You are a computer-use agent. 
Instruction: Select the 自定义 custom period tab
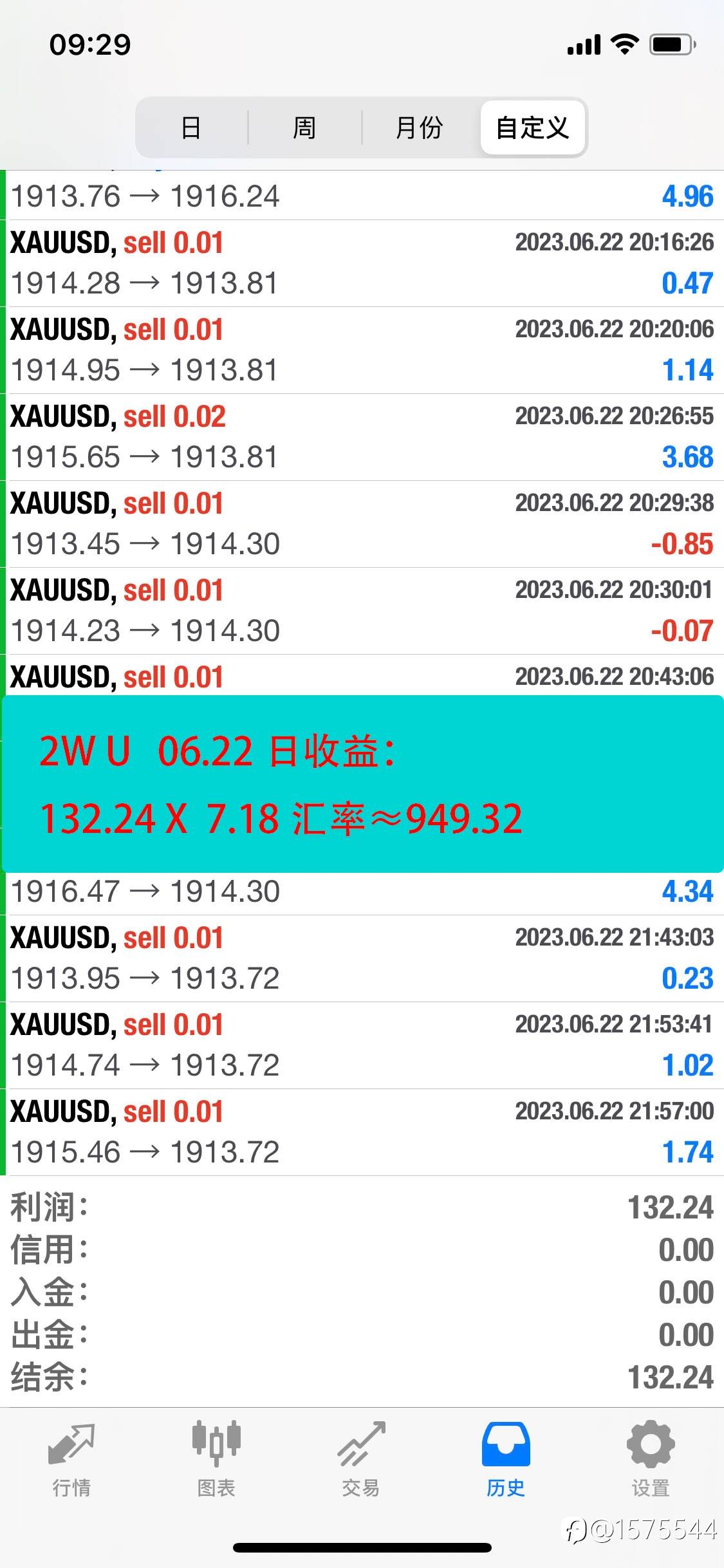[533, 127]
